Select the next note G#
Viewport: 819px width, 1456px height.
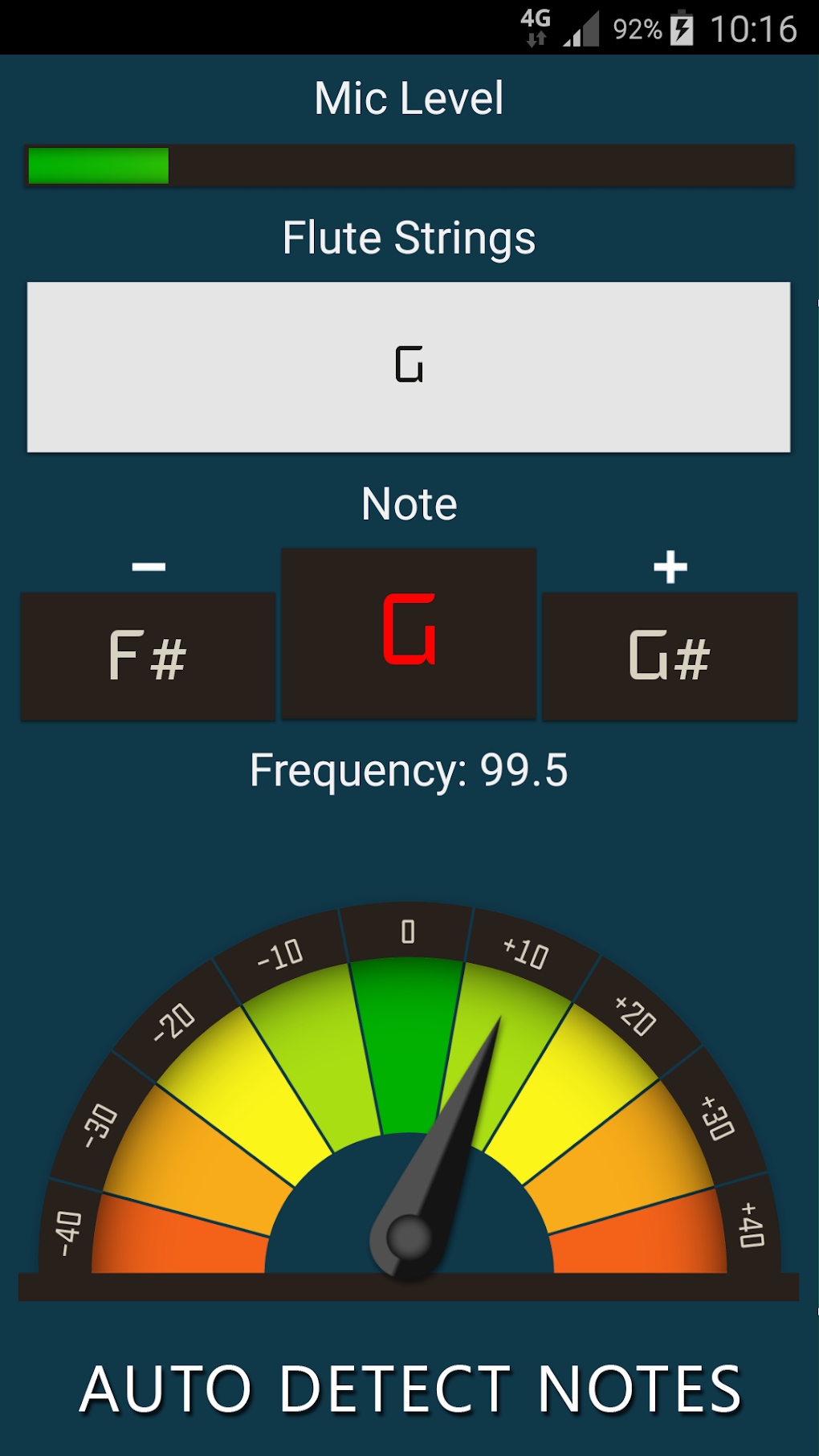(670, 656)
